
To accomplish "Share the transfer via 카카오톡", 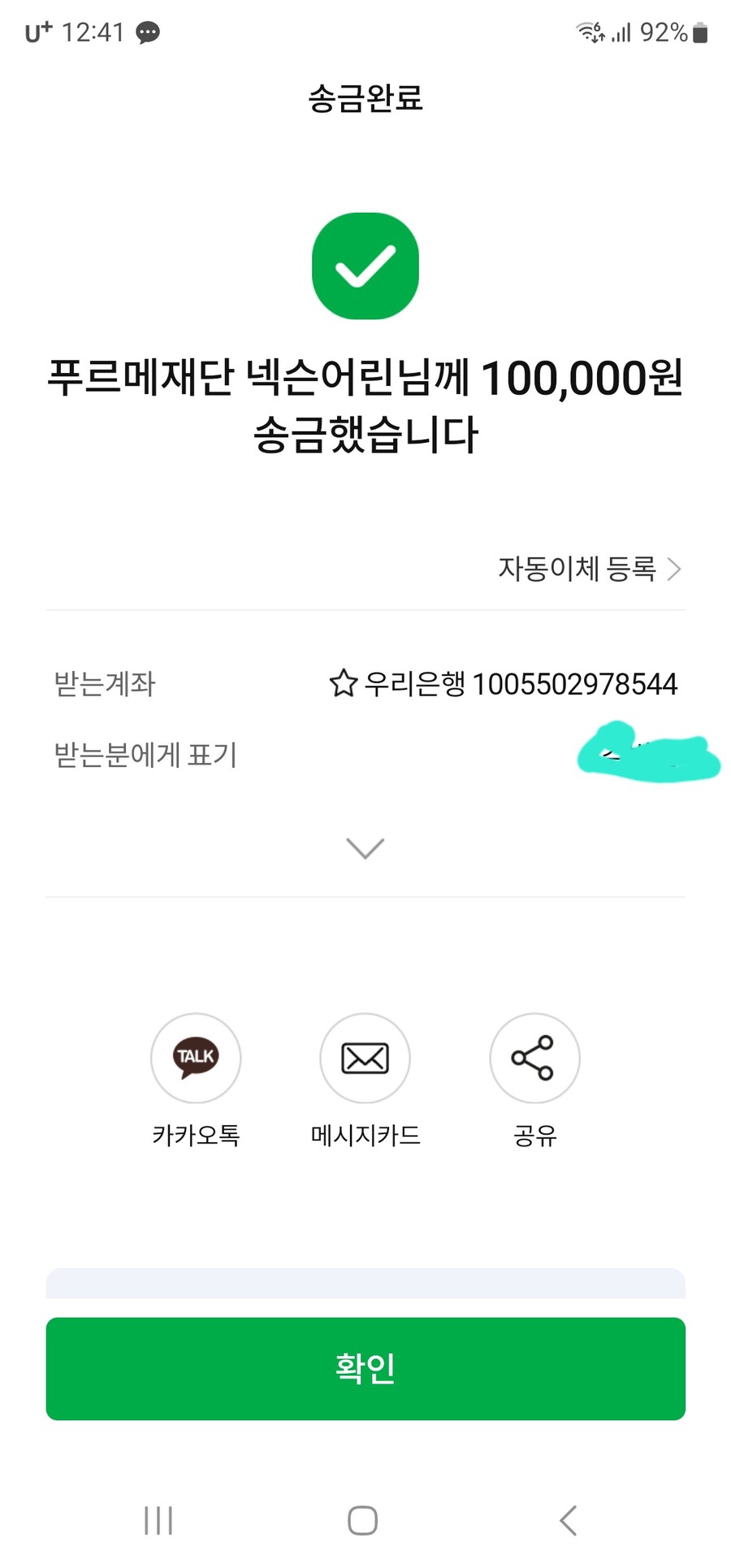I will tap(196, 1058).
